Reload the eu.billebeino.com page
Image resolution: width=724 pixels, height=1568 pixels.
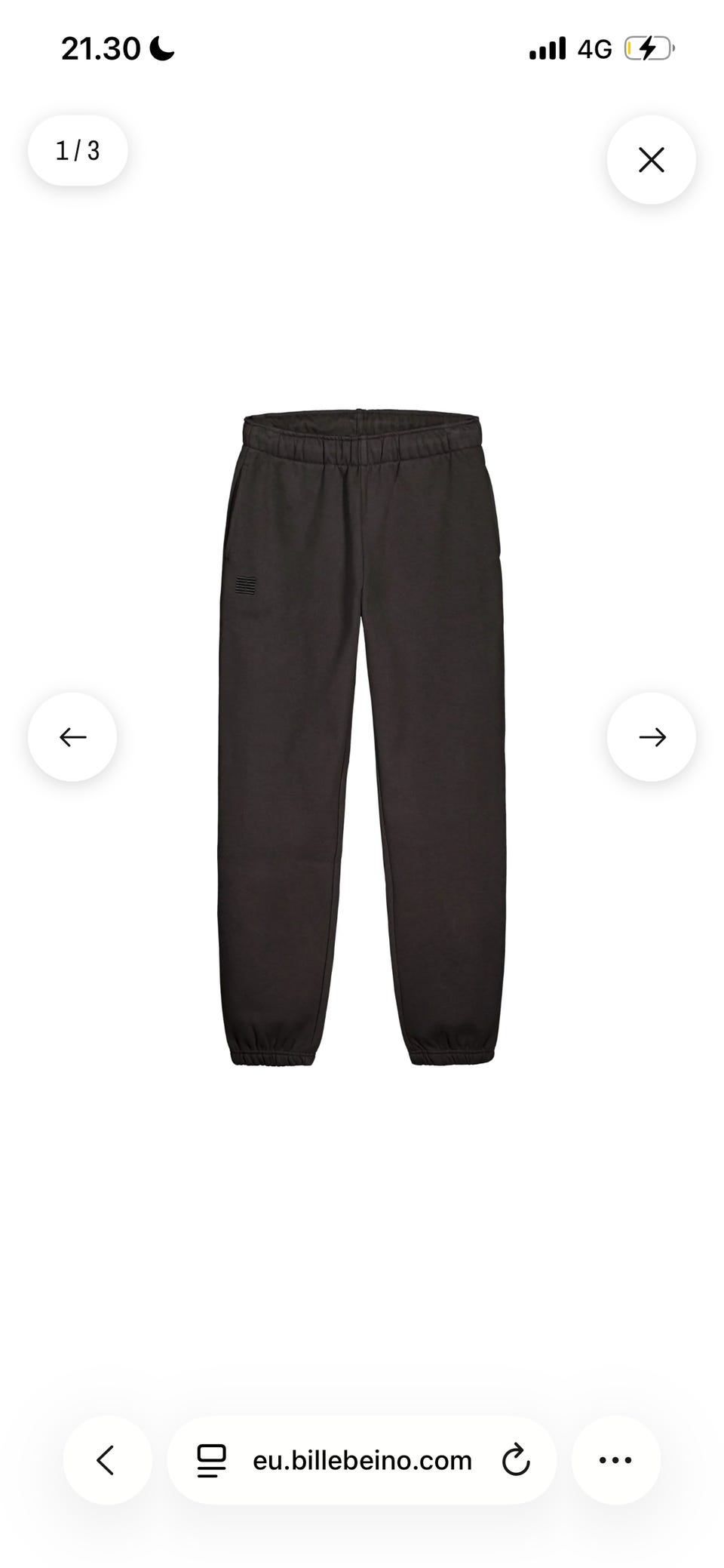pos(516,1460)
